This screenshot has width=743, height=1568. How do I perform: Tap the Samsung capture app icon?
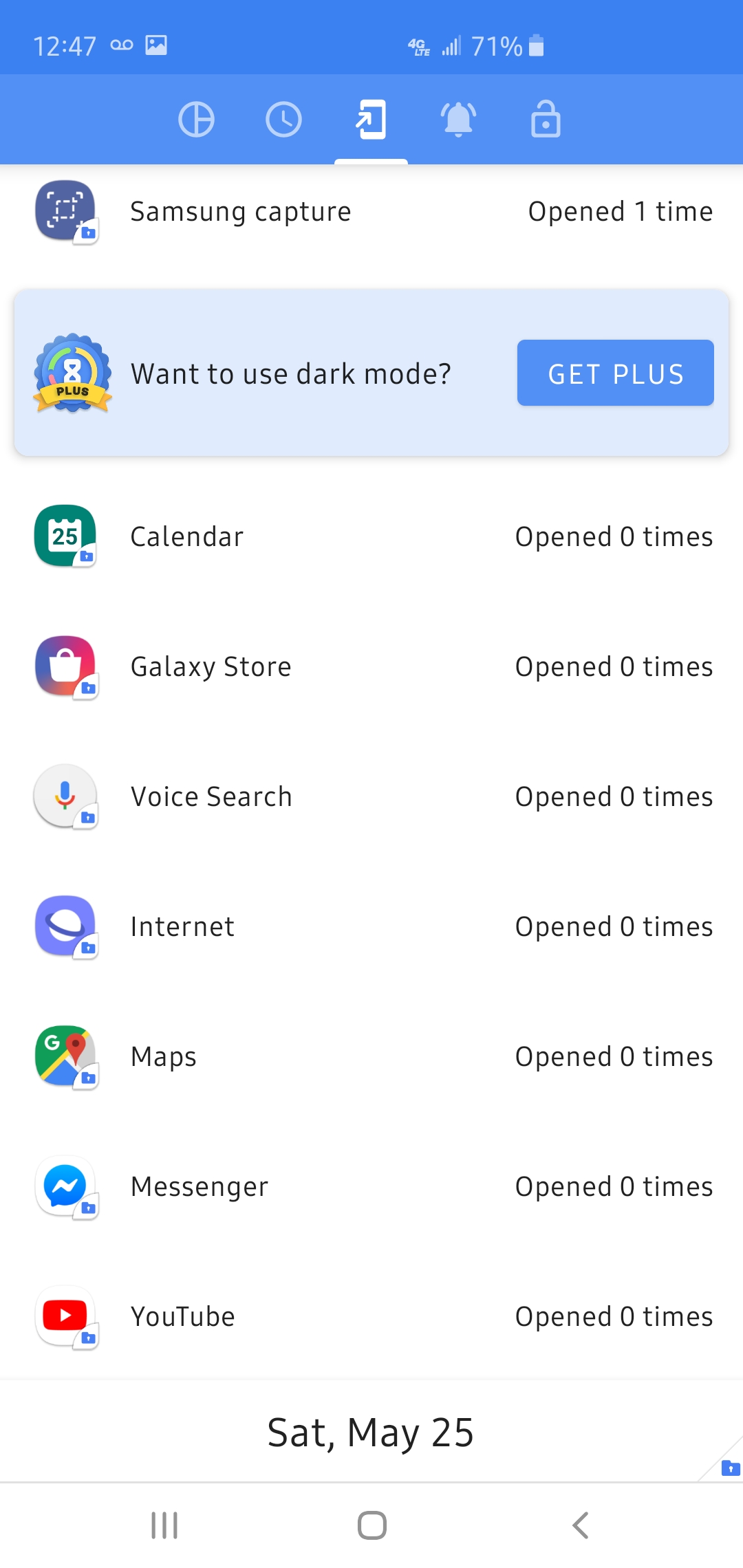(65, 211)
